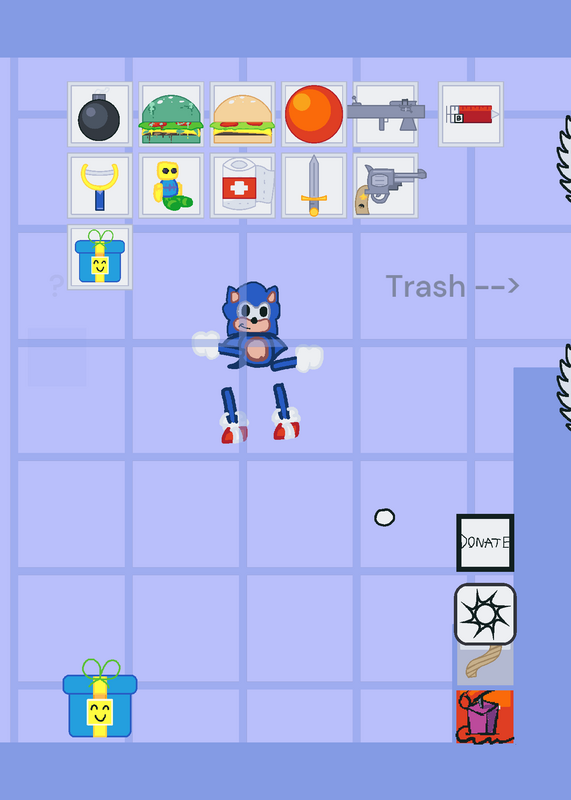The width and height of the screenshot is (571, 800).
Task: Select the black bomb item
Action: coord(100,114)
